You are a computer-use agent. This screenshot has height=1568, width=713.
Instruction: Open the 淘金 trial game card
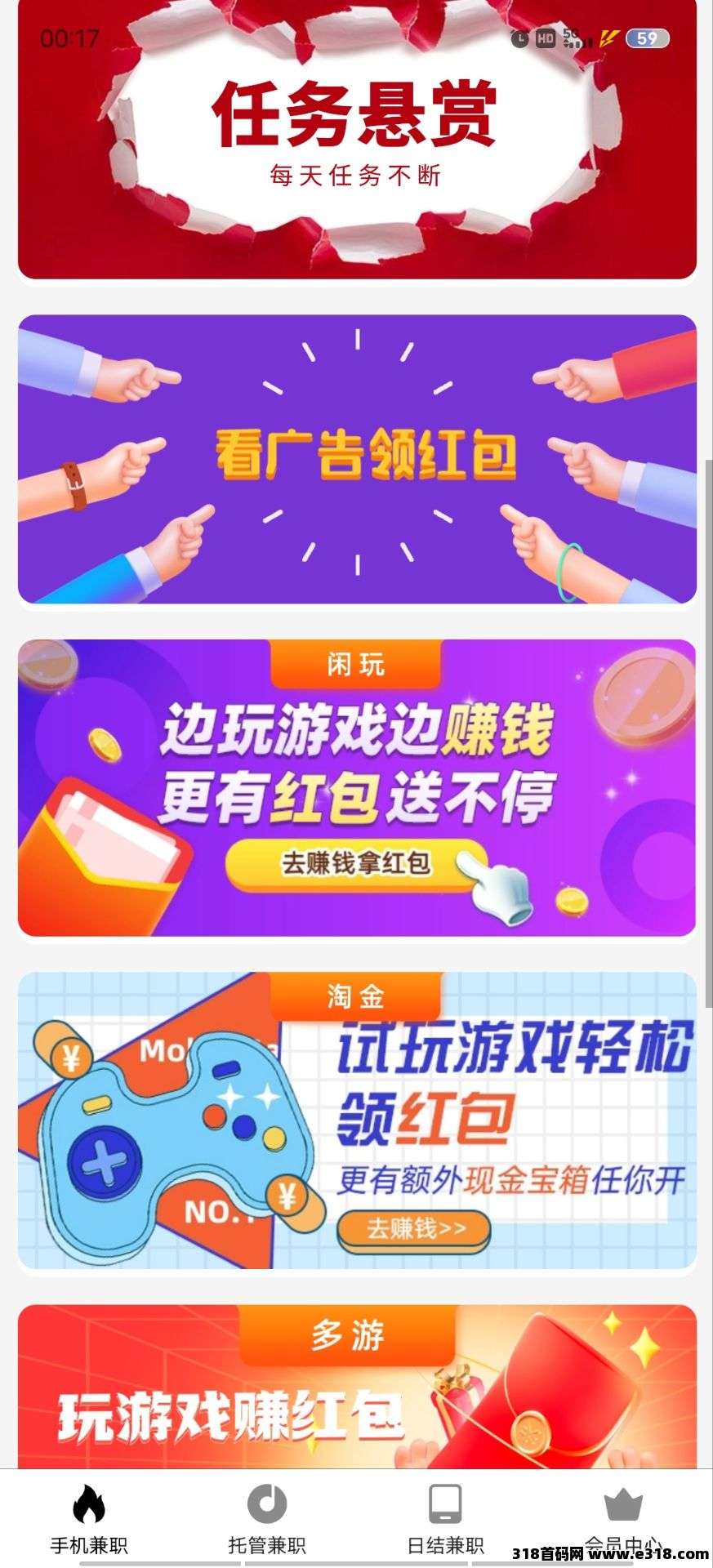click(x=356, y=1120)
